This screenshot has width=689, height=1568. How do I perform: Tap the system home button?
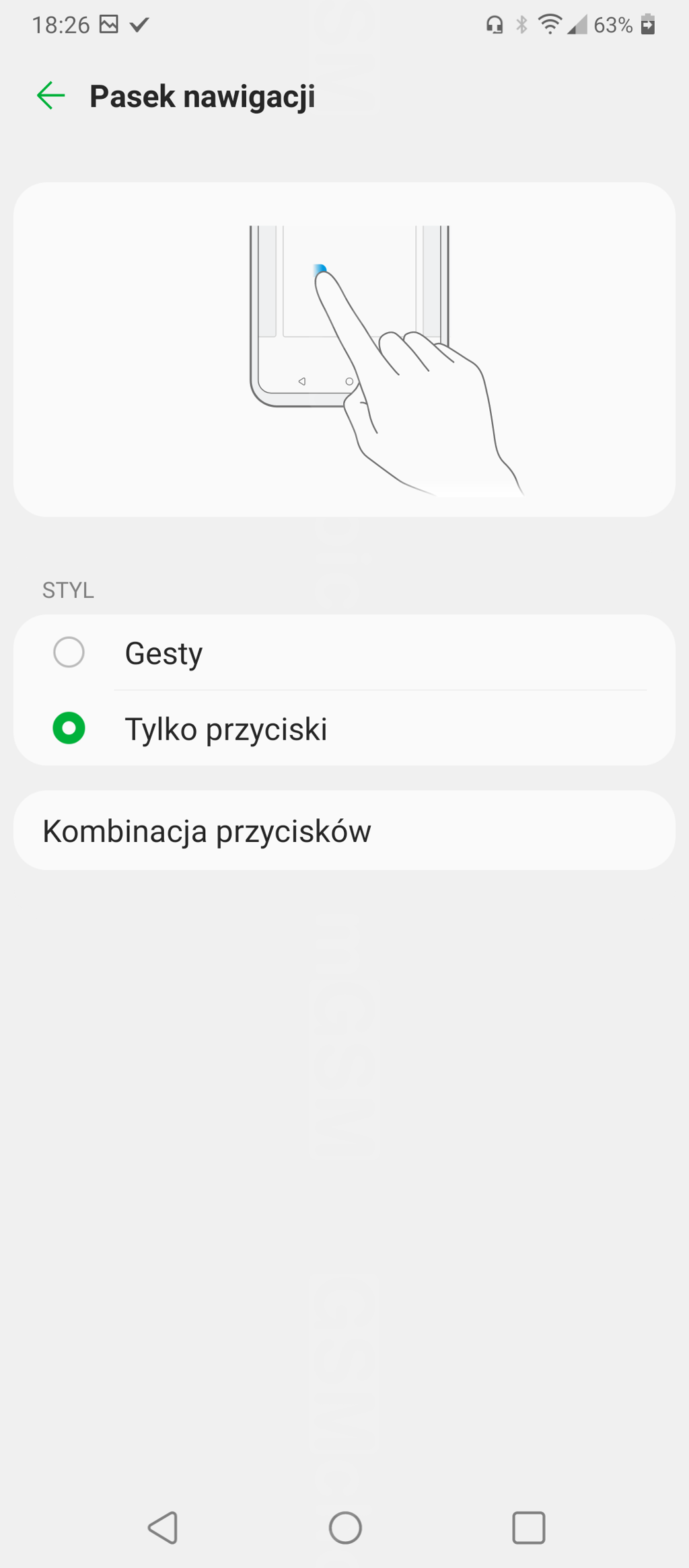click(345, 1528)
